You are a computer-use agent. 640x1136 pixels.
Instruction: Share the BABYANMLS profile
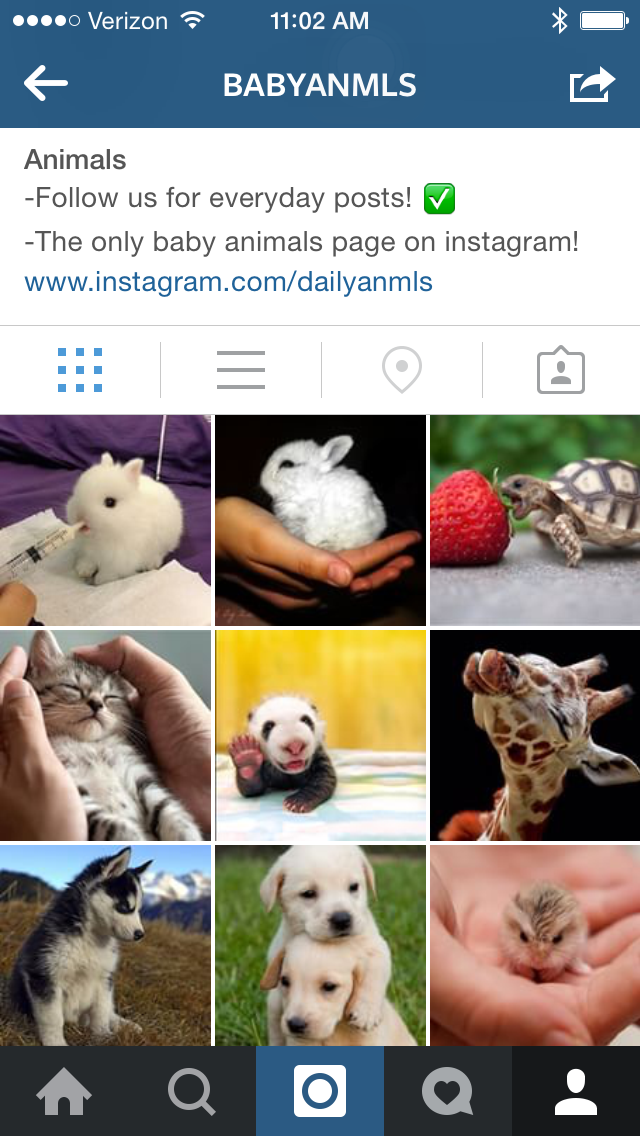point(592,85)
